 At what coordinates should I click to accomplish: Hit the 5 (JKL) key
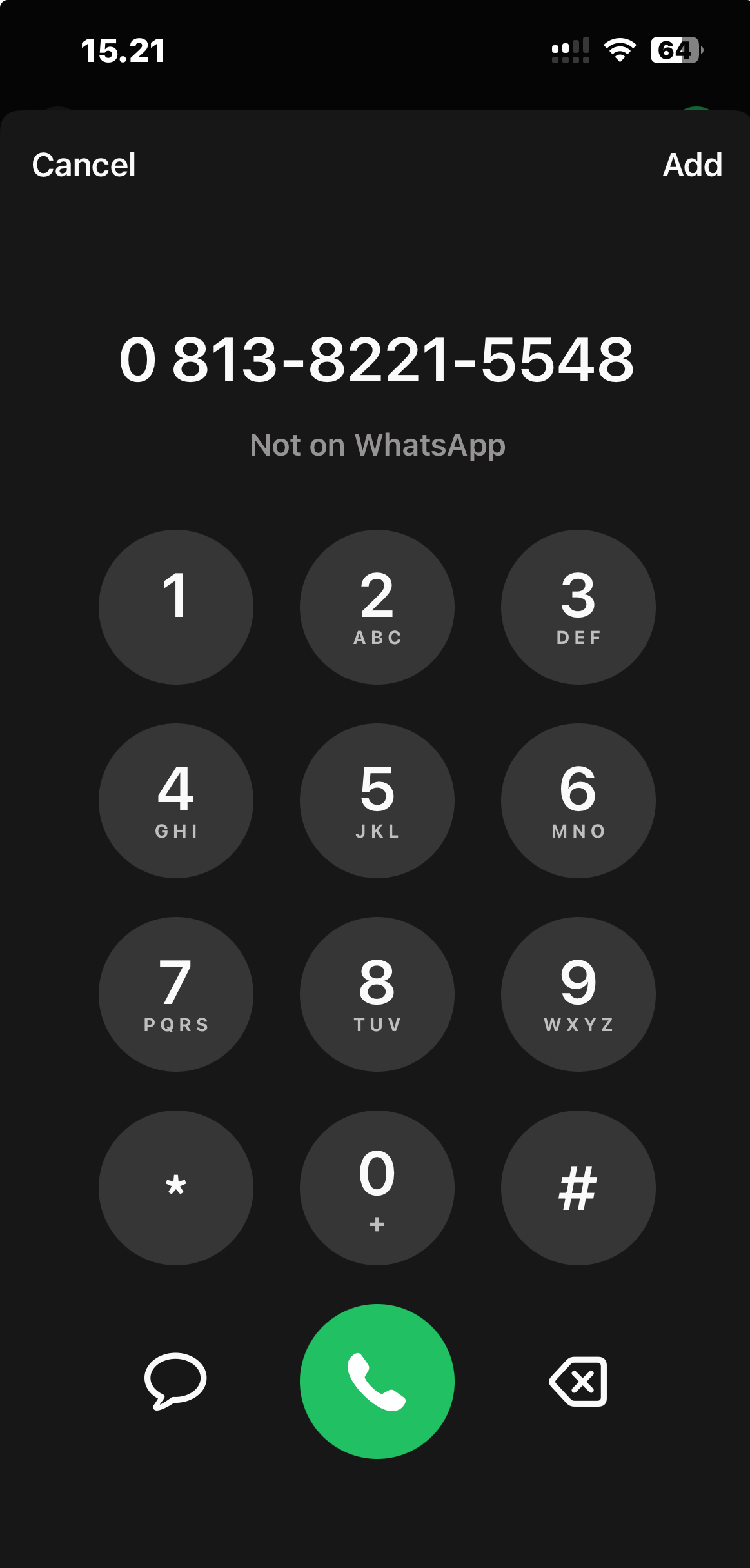377,801
